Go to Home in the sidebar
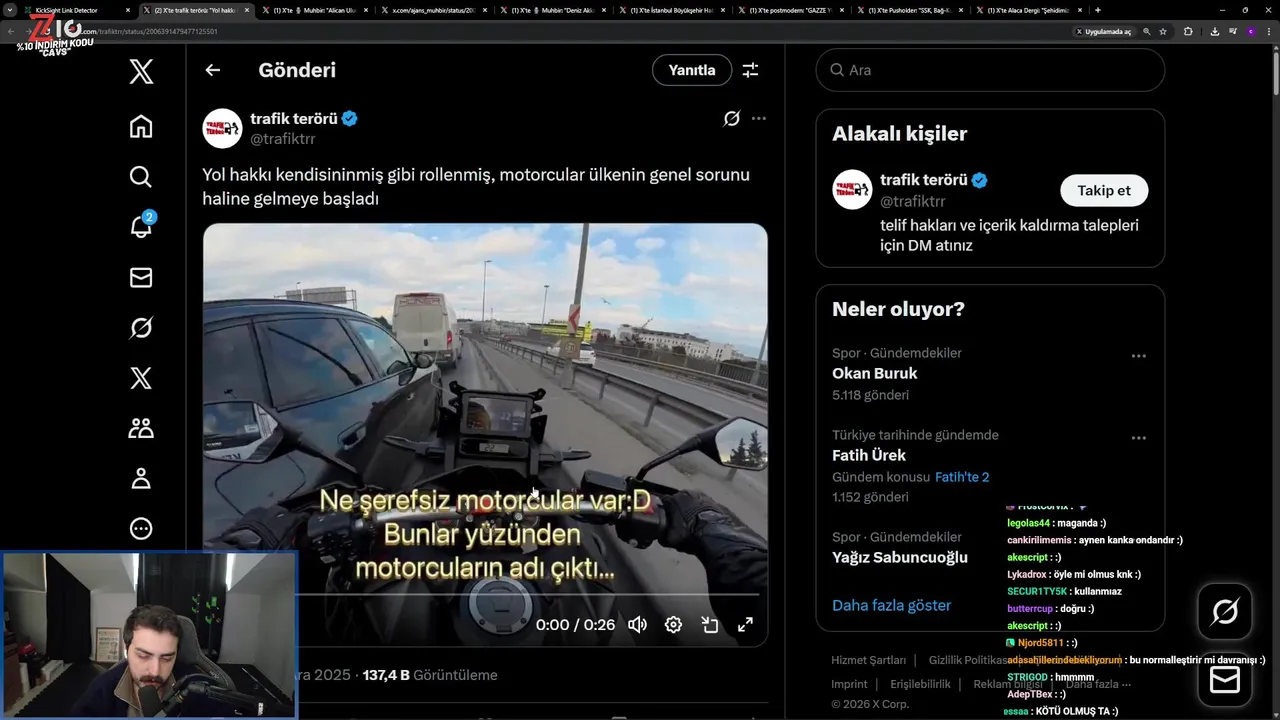 pyautogui.click(x=141, y=126)
